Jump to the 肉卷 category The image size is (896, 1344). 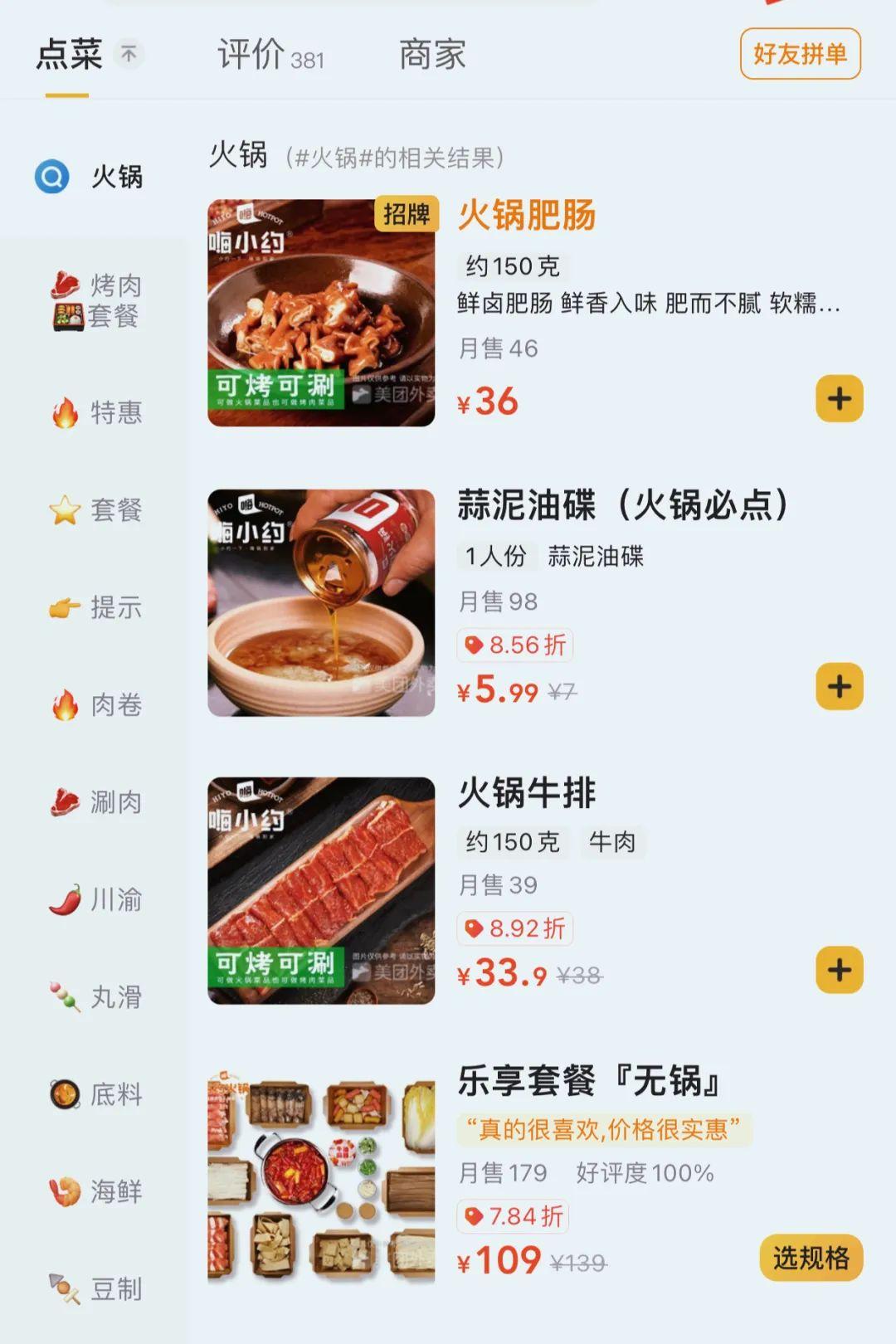[98, 705]
